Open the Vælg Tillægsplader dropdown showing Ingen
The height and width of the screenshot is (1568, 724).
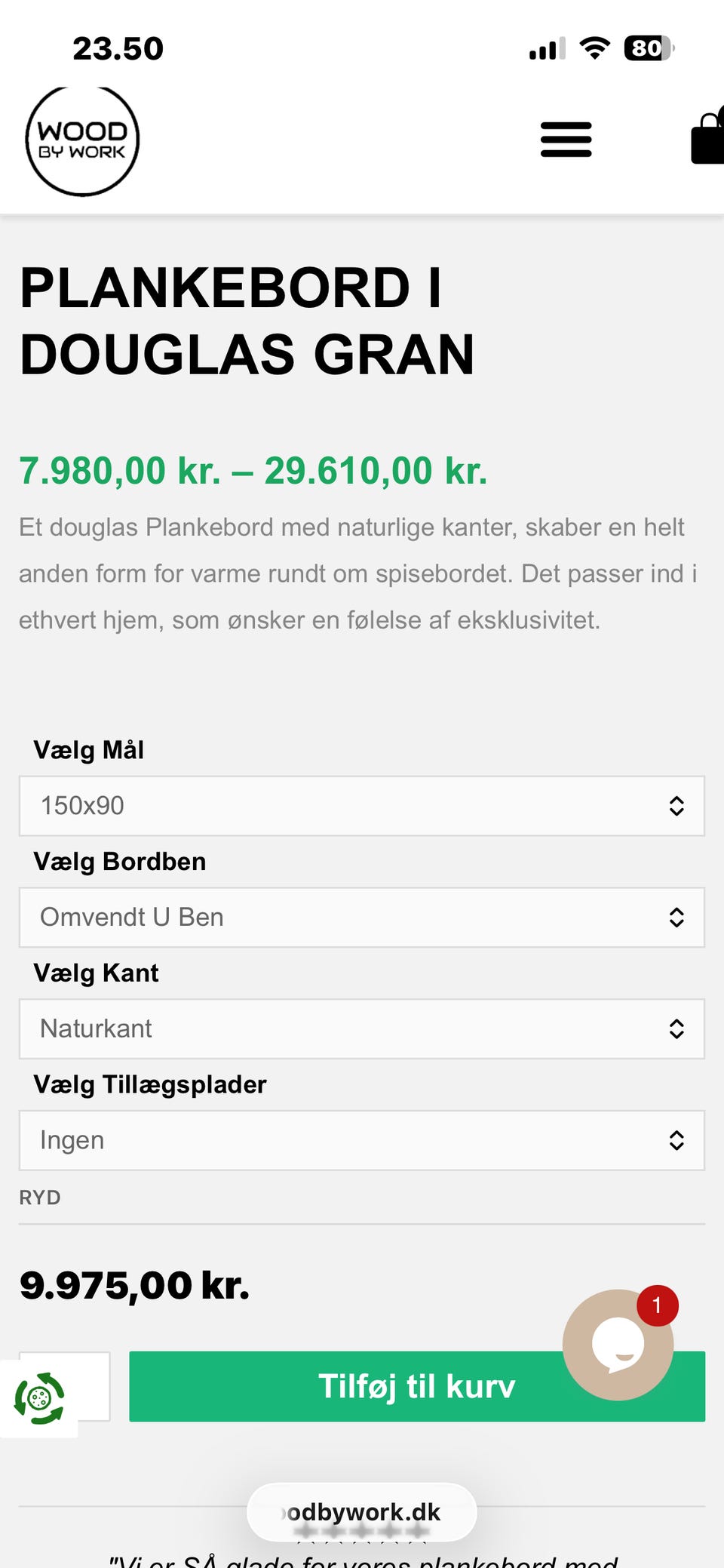[362, 1140]
